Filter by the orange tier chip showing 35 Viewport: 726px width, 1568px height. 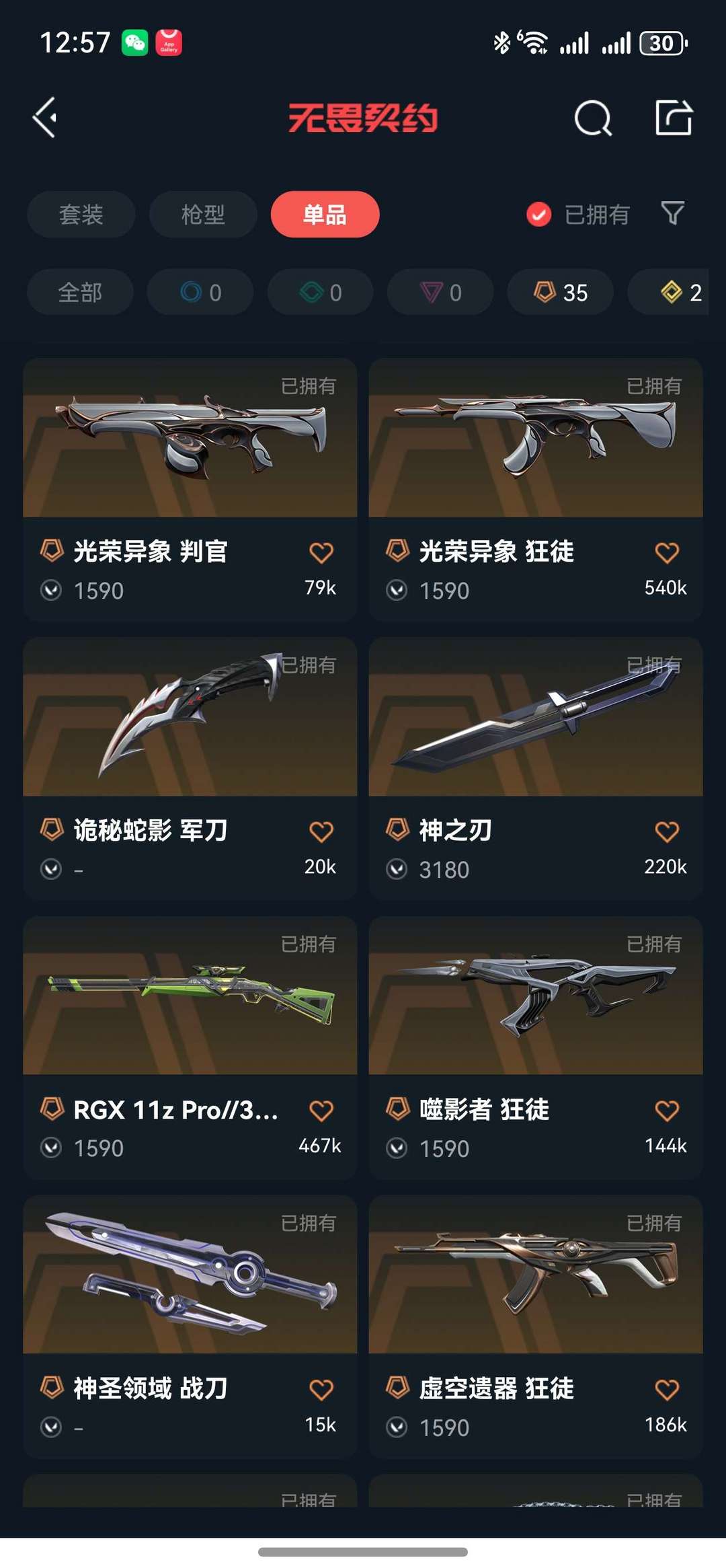(x=560, y=293)
